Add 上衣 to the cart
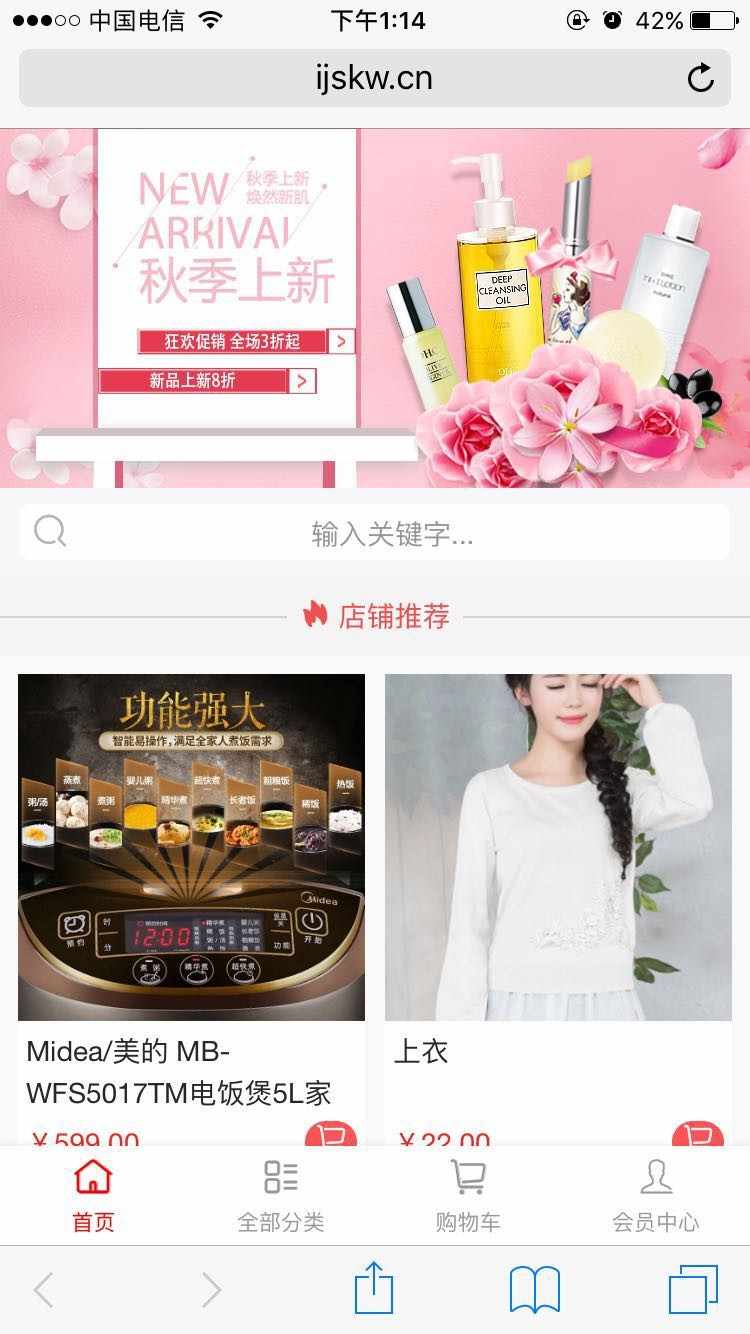Image resolution: width=750 pixels, height=1334 pixels. coord(697,1137)
